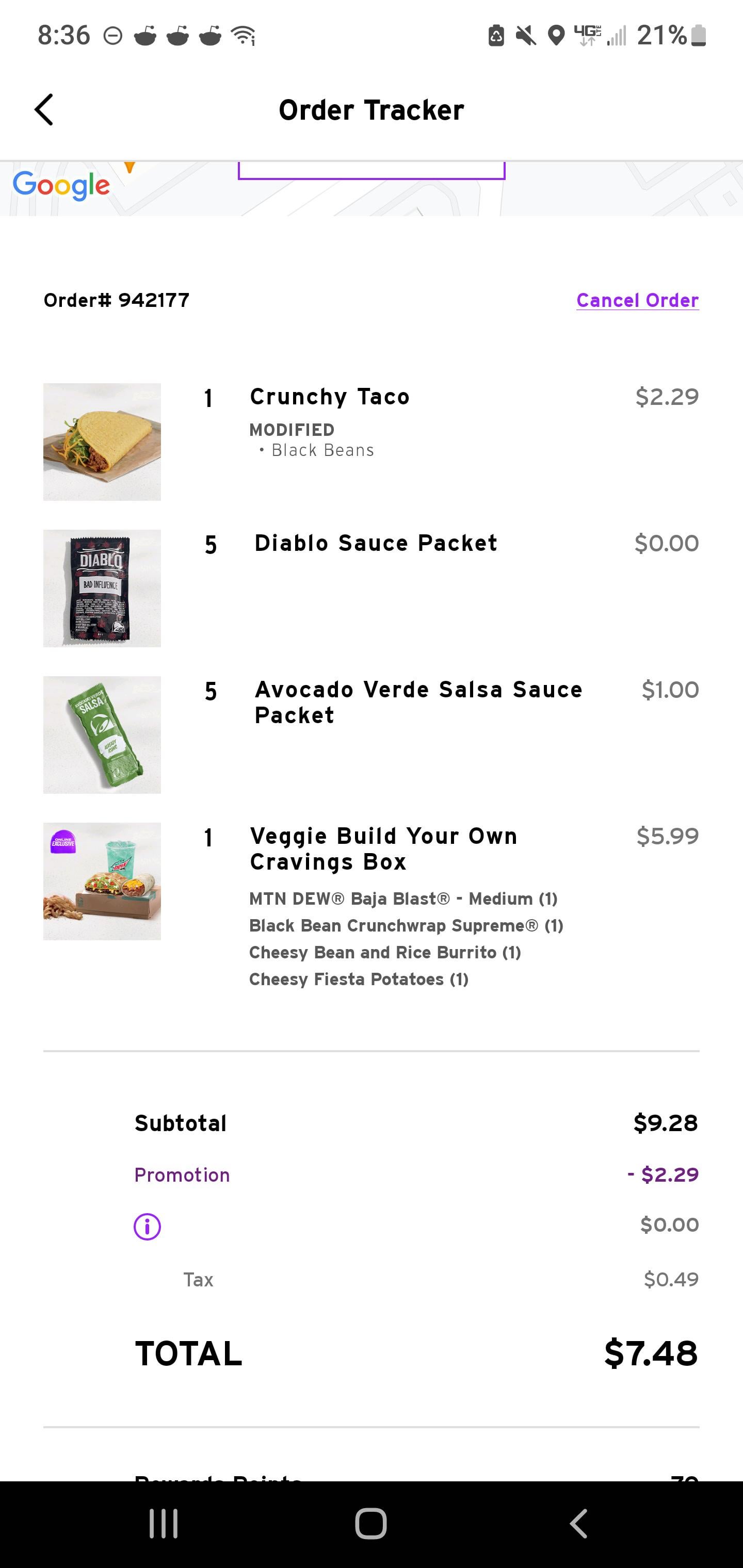Screen dimensions: 743x1568
Task: Tap the Cancel Order link
Action: [x=637, y=300]
